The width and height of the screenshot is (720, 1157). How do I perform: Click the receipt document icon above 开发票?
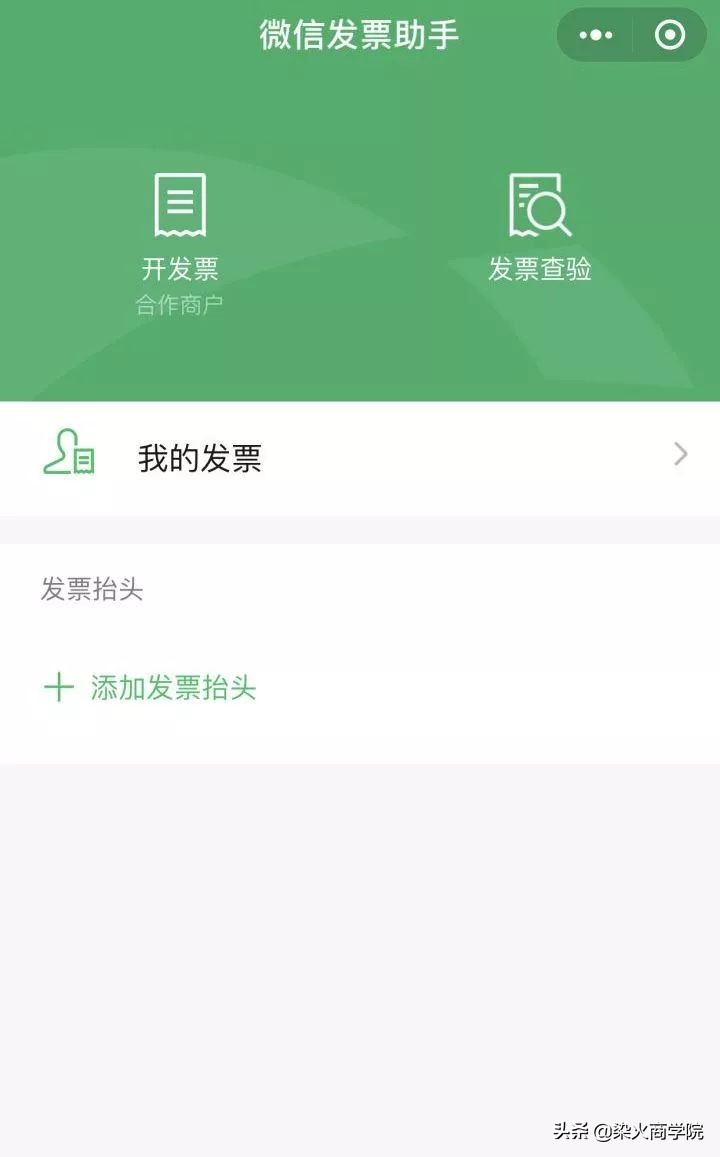(x=180, y=204)
